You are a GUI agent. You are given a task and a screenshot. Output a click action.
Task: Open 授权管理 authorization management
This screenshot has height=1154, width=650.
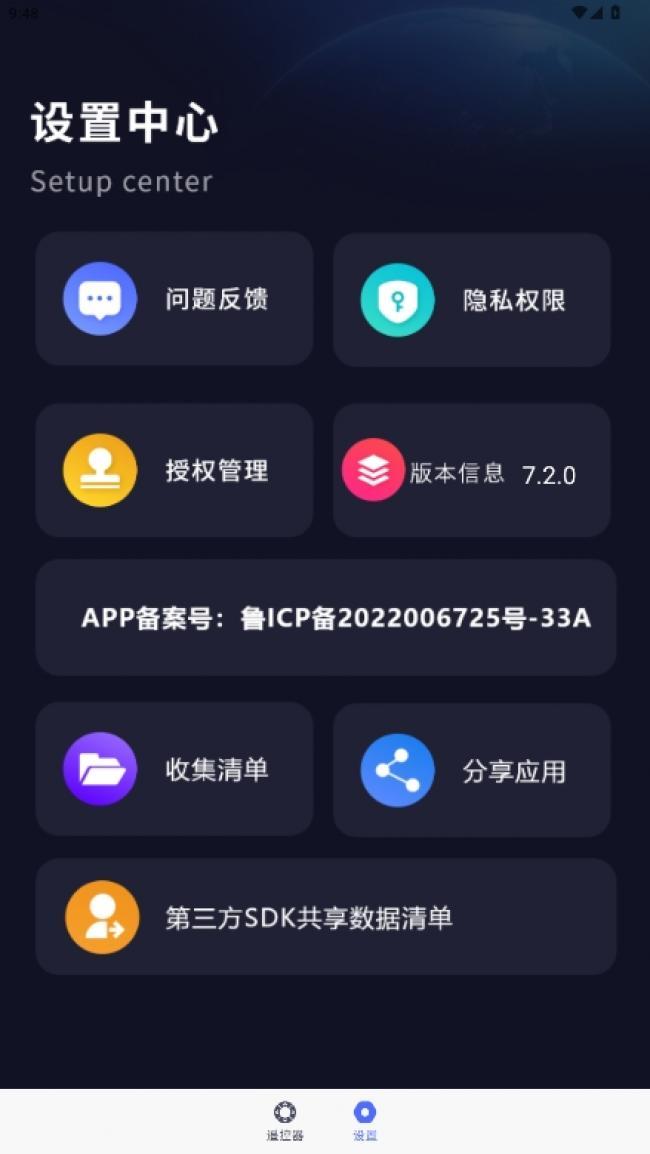click(x=174, y=470)
